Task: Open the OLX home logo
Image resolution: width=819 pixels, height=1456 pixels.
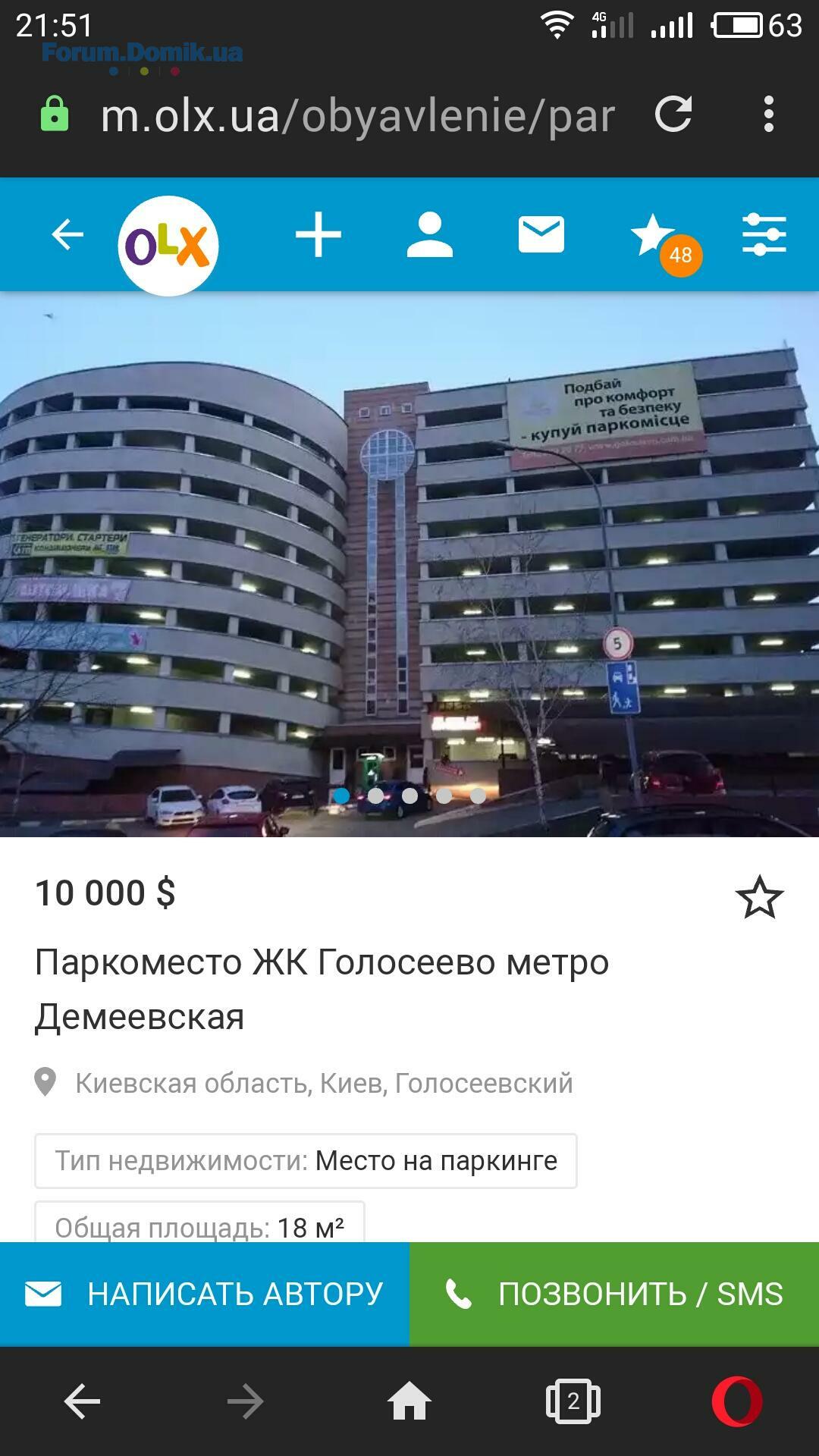Action: coord(168,245)
